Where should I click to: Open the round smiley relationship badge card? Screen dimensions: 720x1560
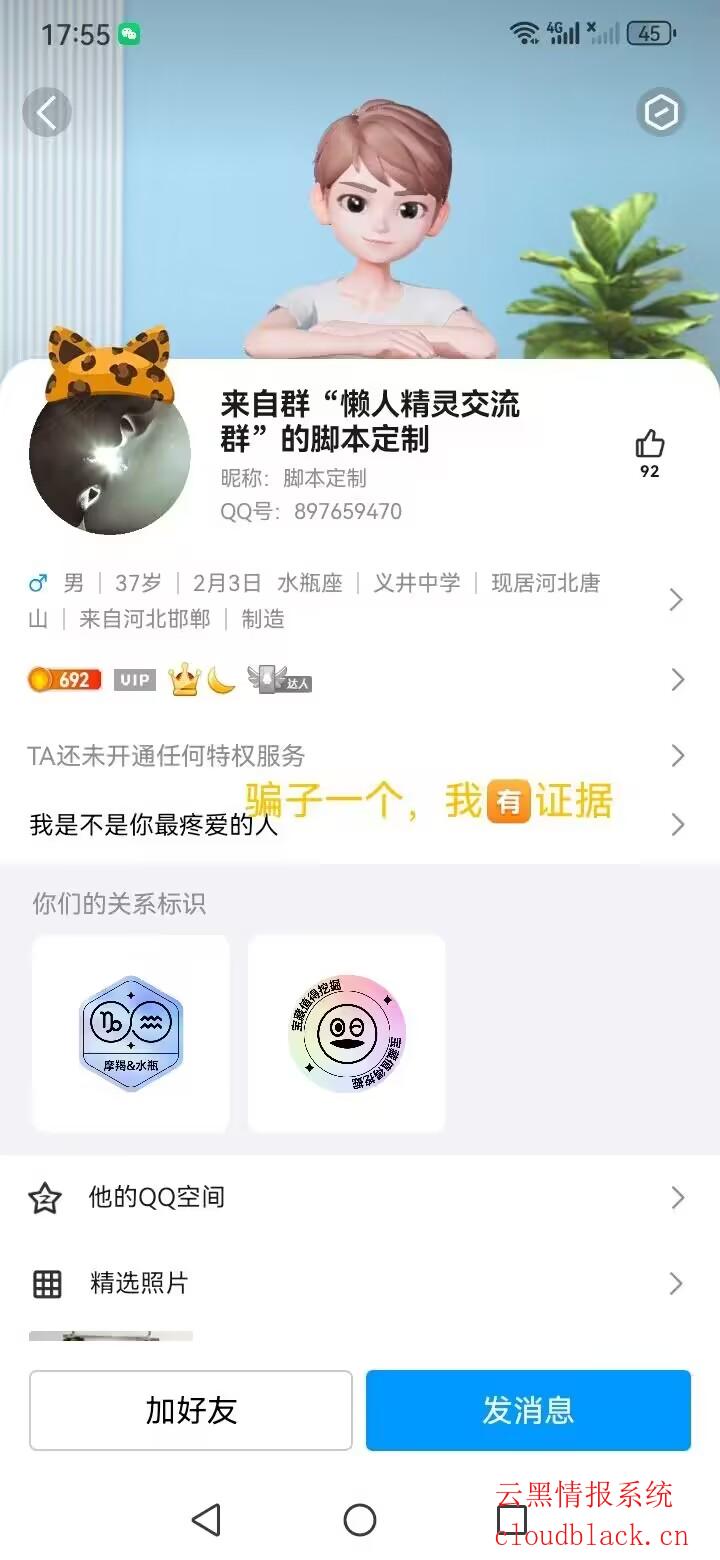346,1033
